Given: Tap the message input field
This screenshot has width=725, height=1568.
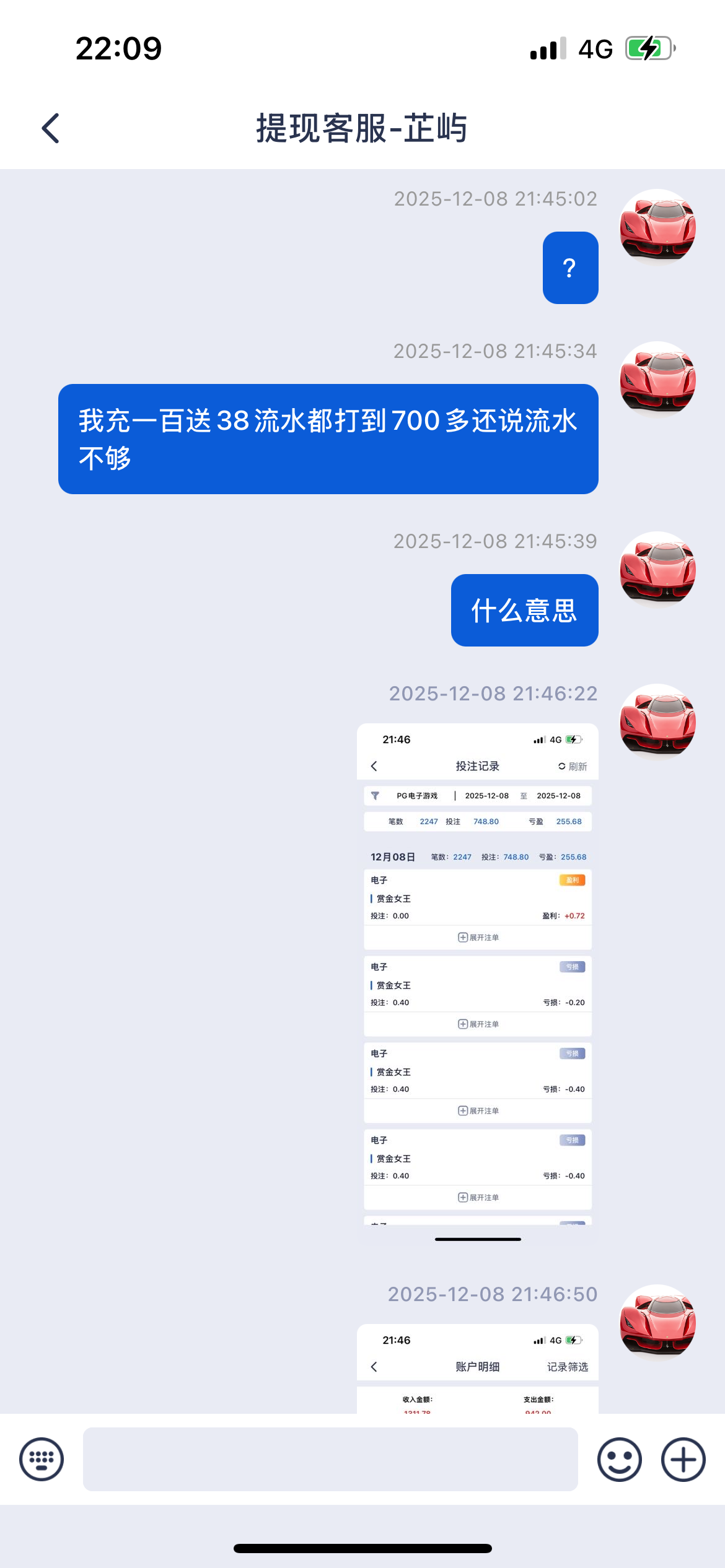Looking at the screenshot, I should click(330, 1459).
